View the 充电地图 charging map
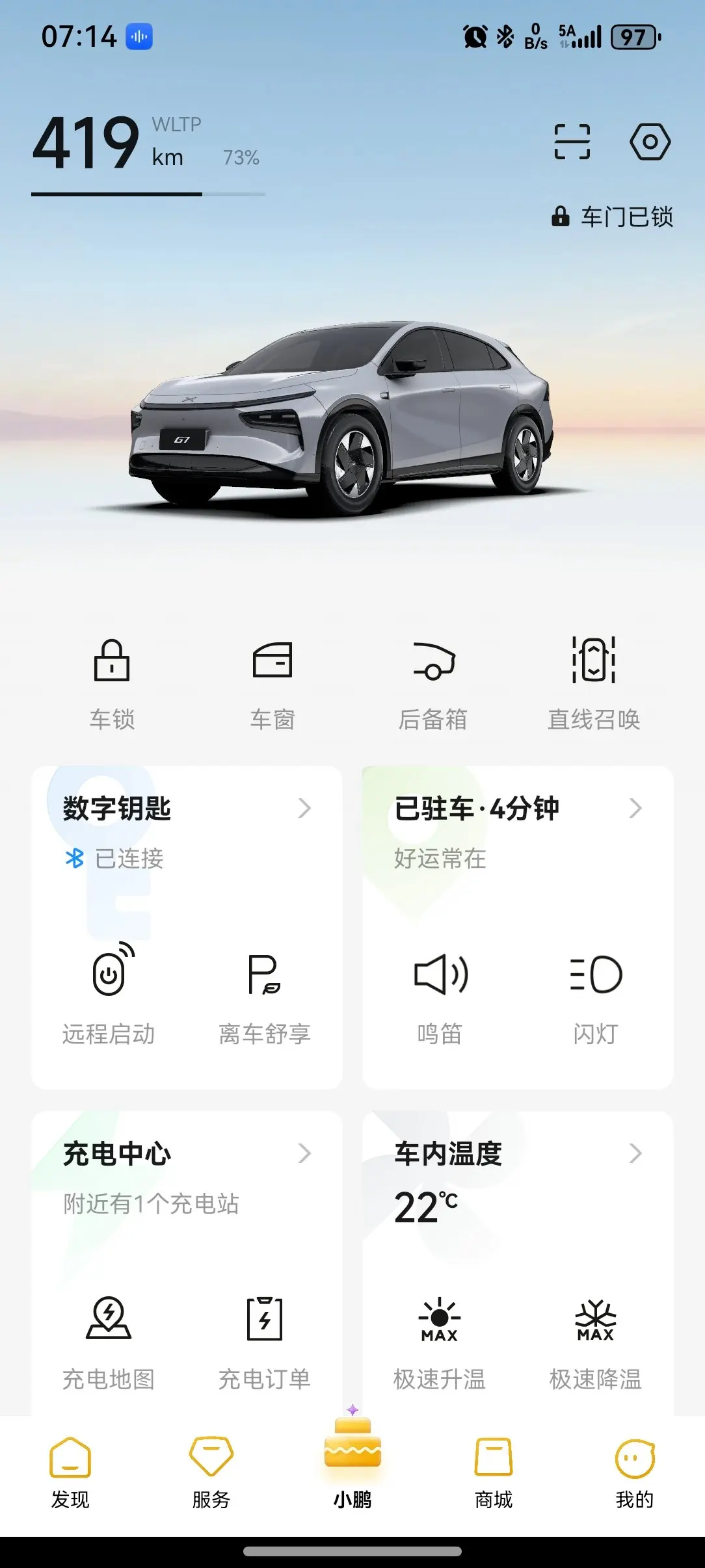Image resolution: width=705 pixels, height=1568 pixels. 109,1339
